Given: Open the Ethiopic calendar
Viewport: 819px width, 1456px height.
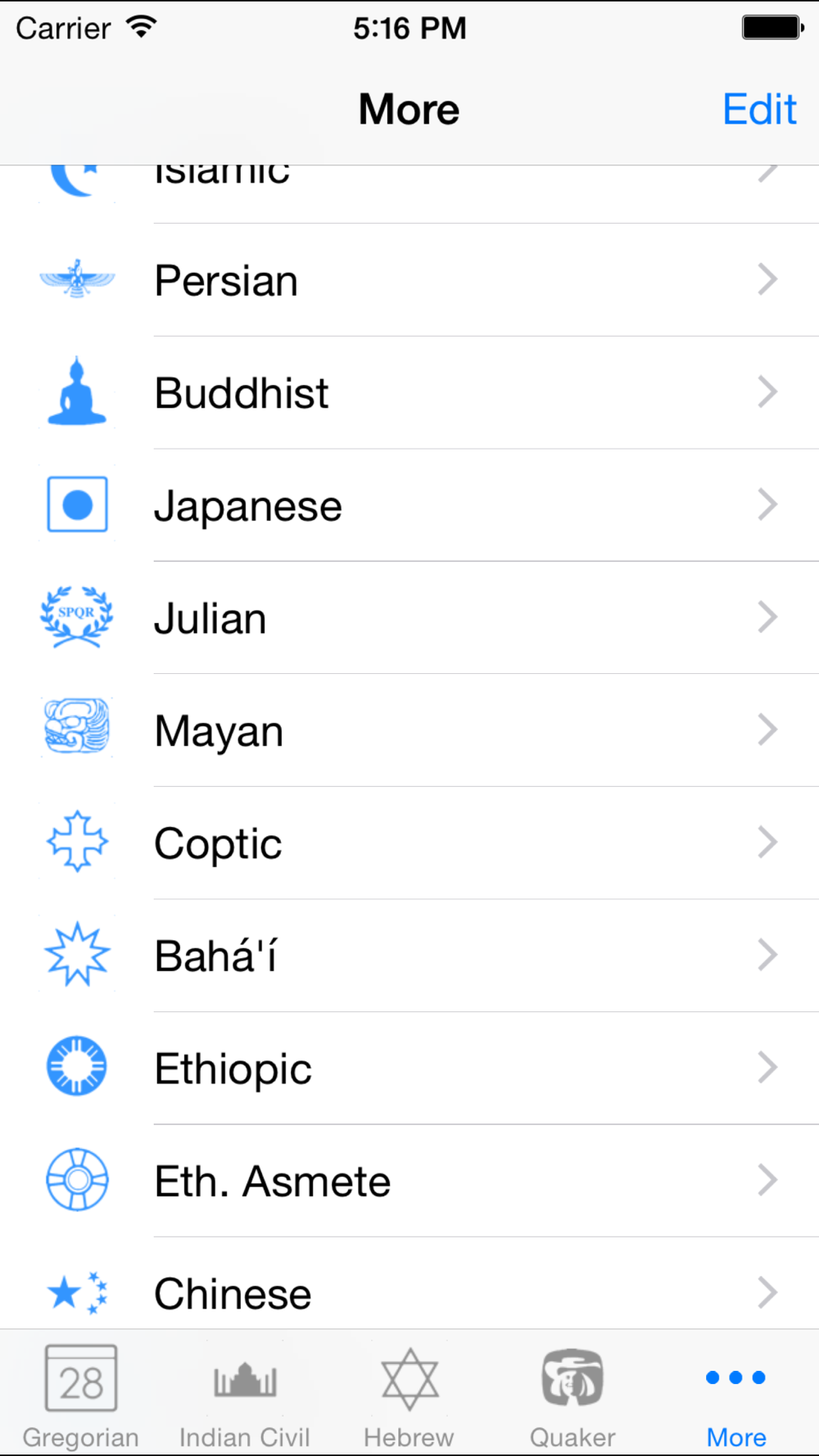Looking at the screenshot, I should pos(409,1069).
